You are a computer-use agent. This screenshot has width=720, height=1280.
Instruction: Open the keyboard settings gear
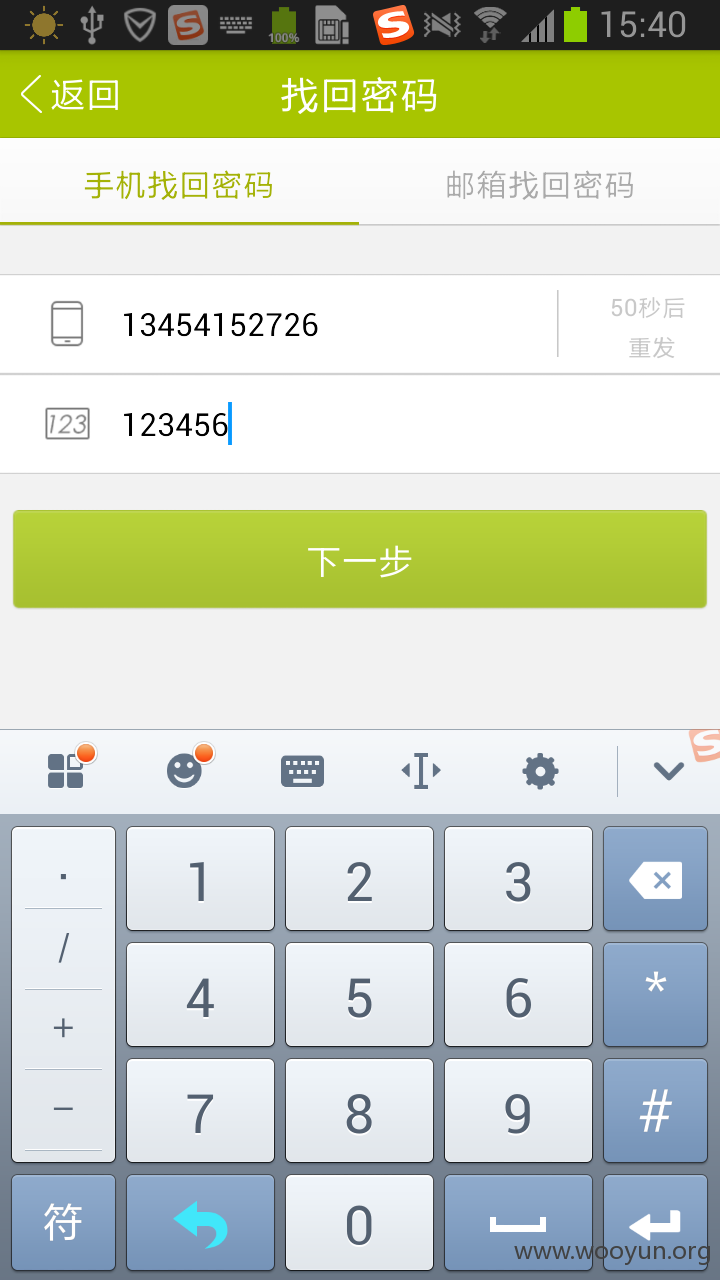540,771
